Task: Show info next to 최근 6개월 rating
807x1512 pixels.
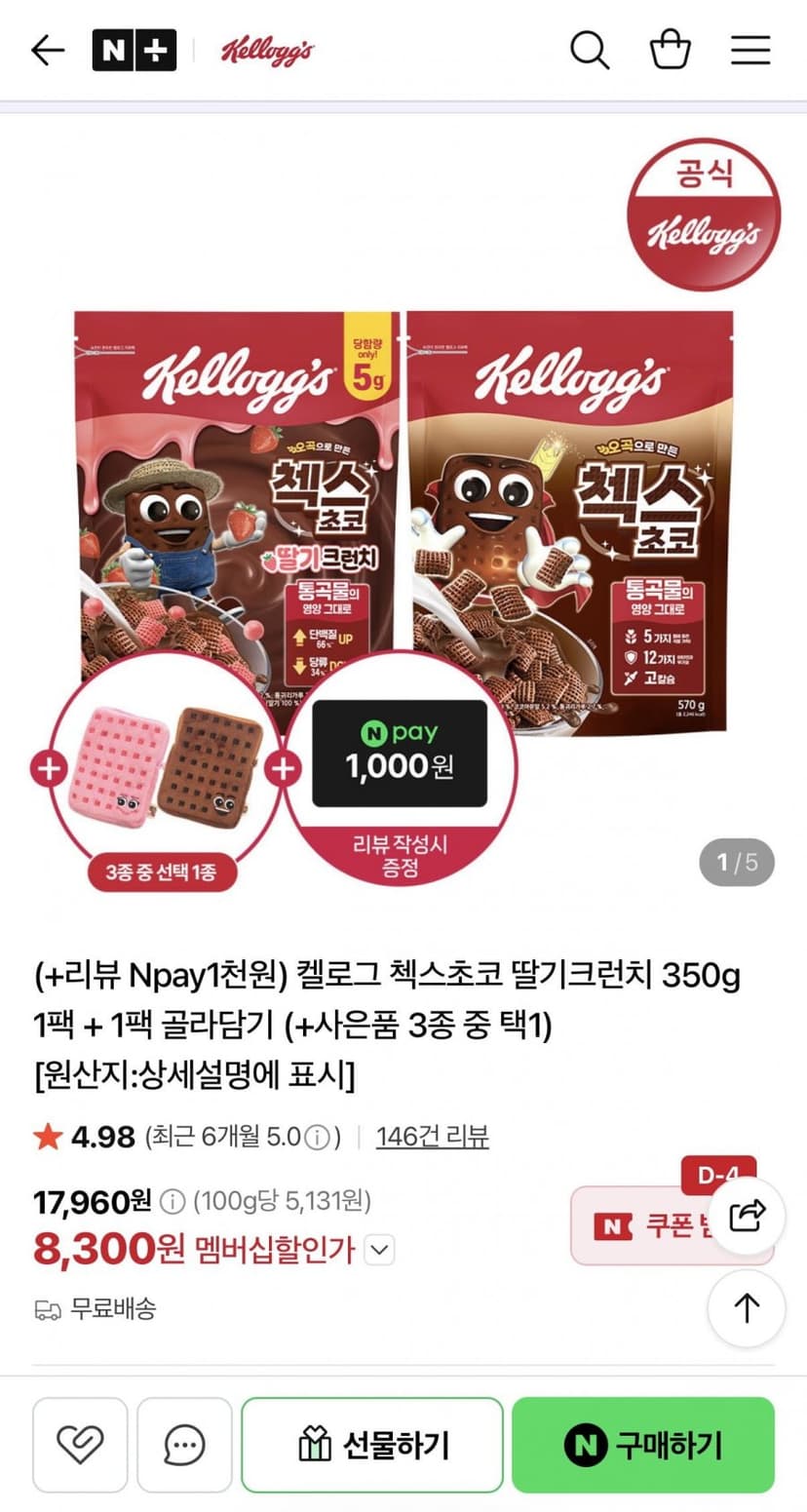Action: [x=315, y=1137]
